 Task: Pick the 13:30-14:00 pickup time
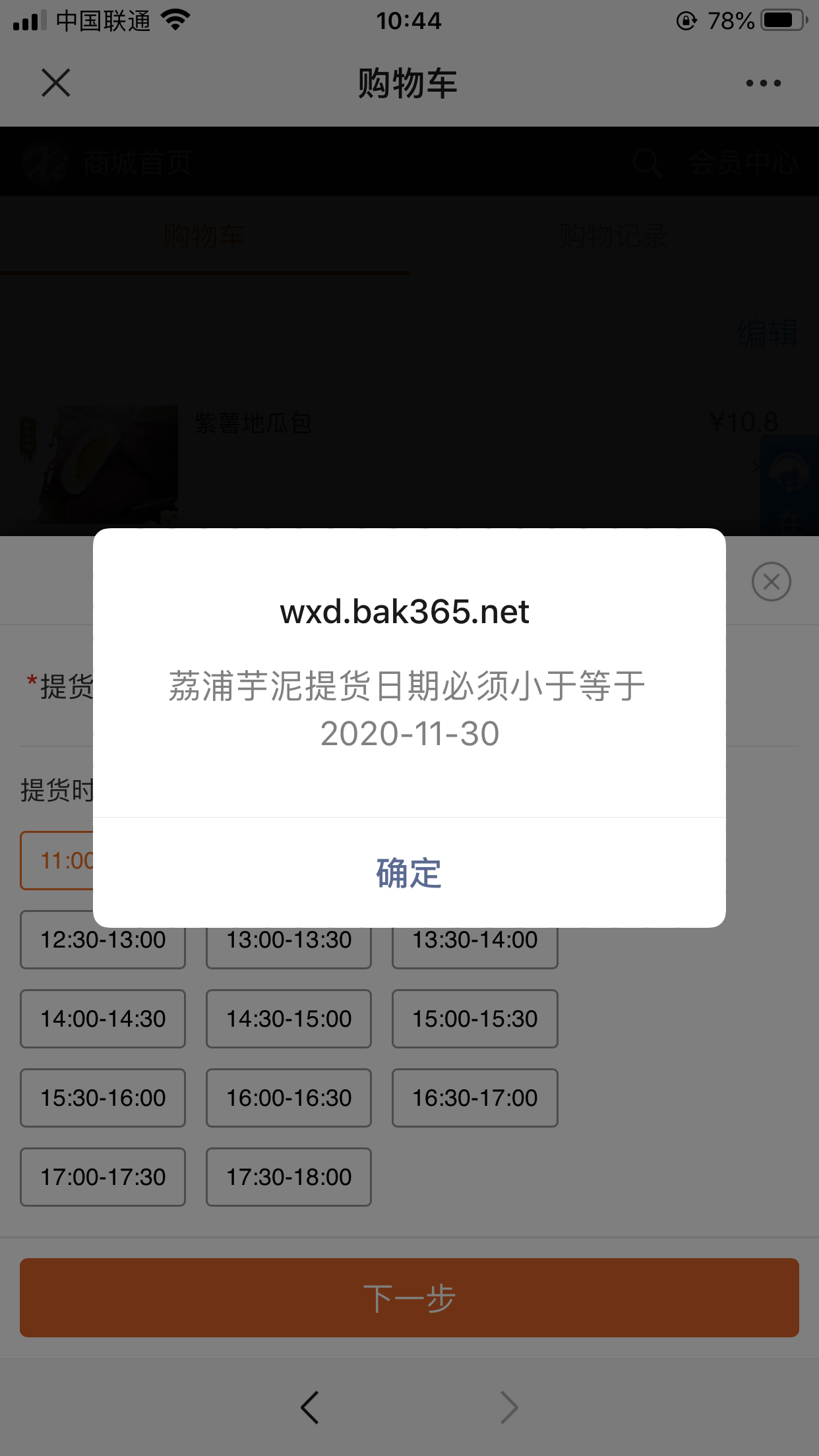(475, 946)
